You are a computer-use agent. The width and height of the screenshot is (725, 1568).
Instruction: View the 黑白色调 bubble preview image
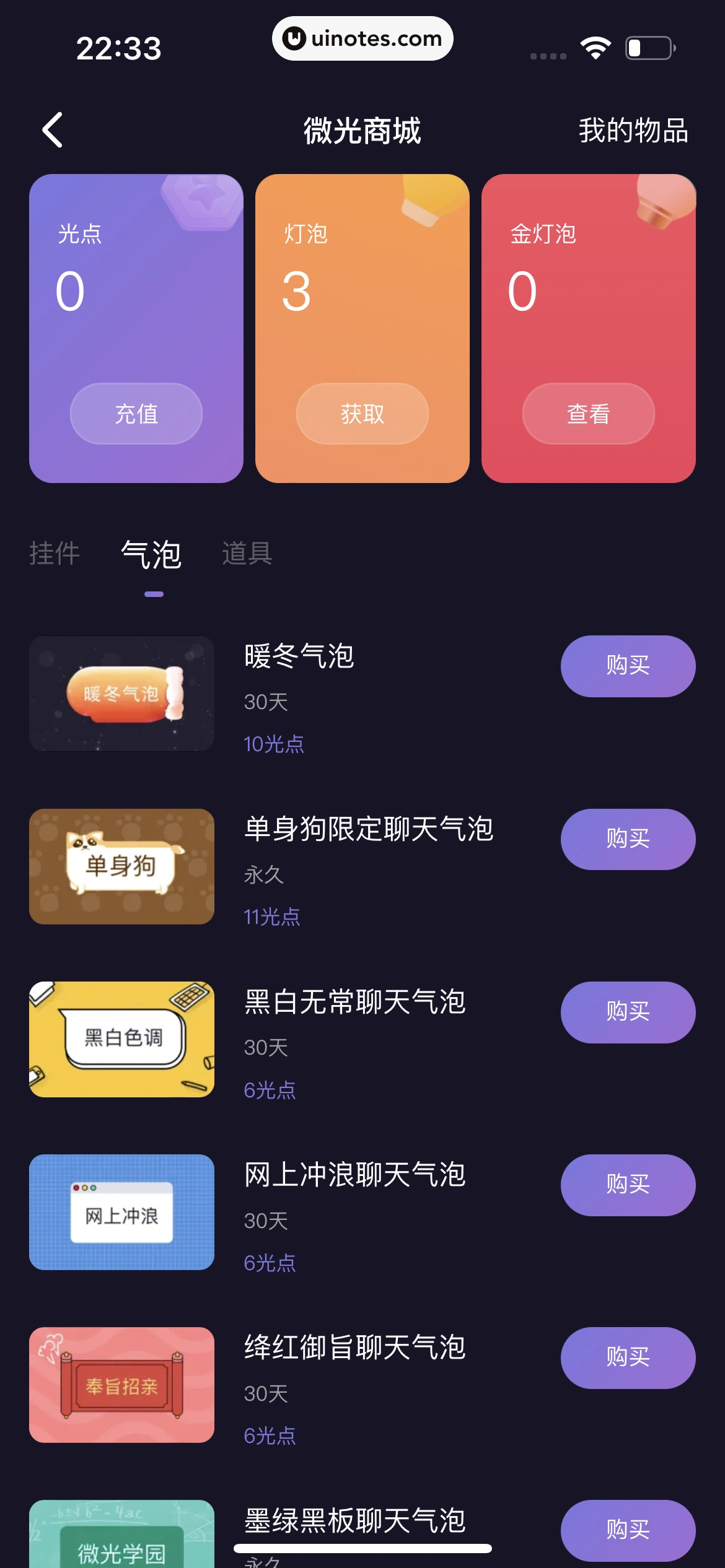[x=122, y=1039]
